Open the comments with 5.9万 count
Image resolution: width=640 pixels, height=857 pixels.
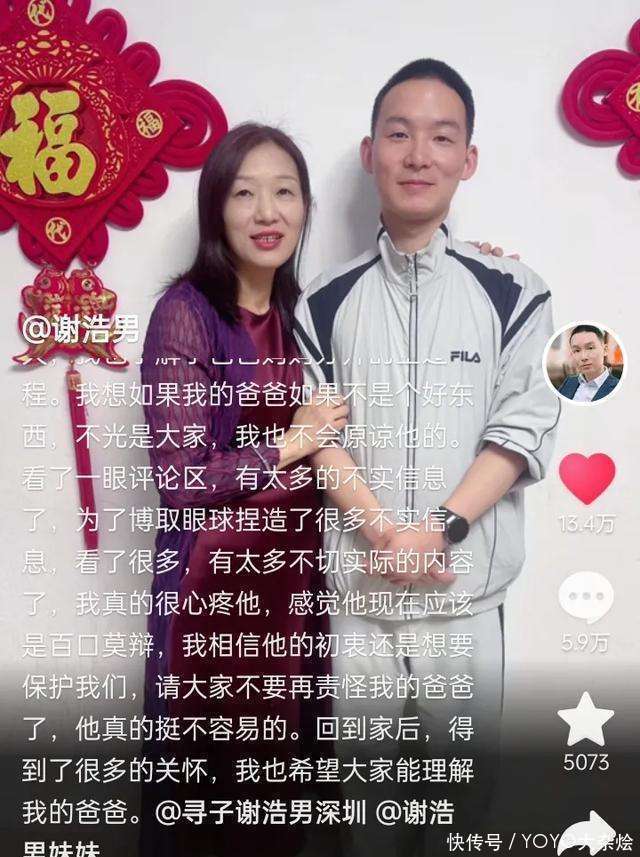[586, 598]
